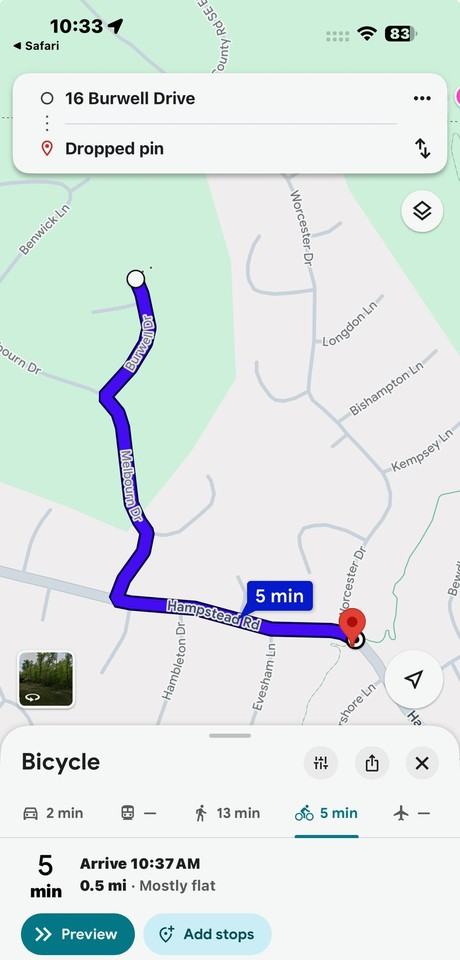Edit the Dropped pin destination

click(114, 149)
